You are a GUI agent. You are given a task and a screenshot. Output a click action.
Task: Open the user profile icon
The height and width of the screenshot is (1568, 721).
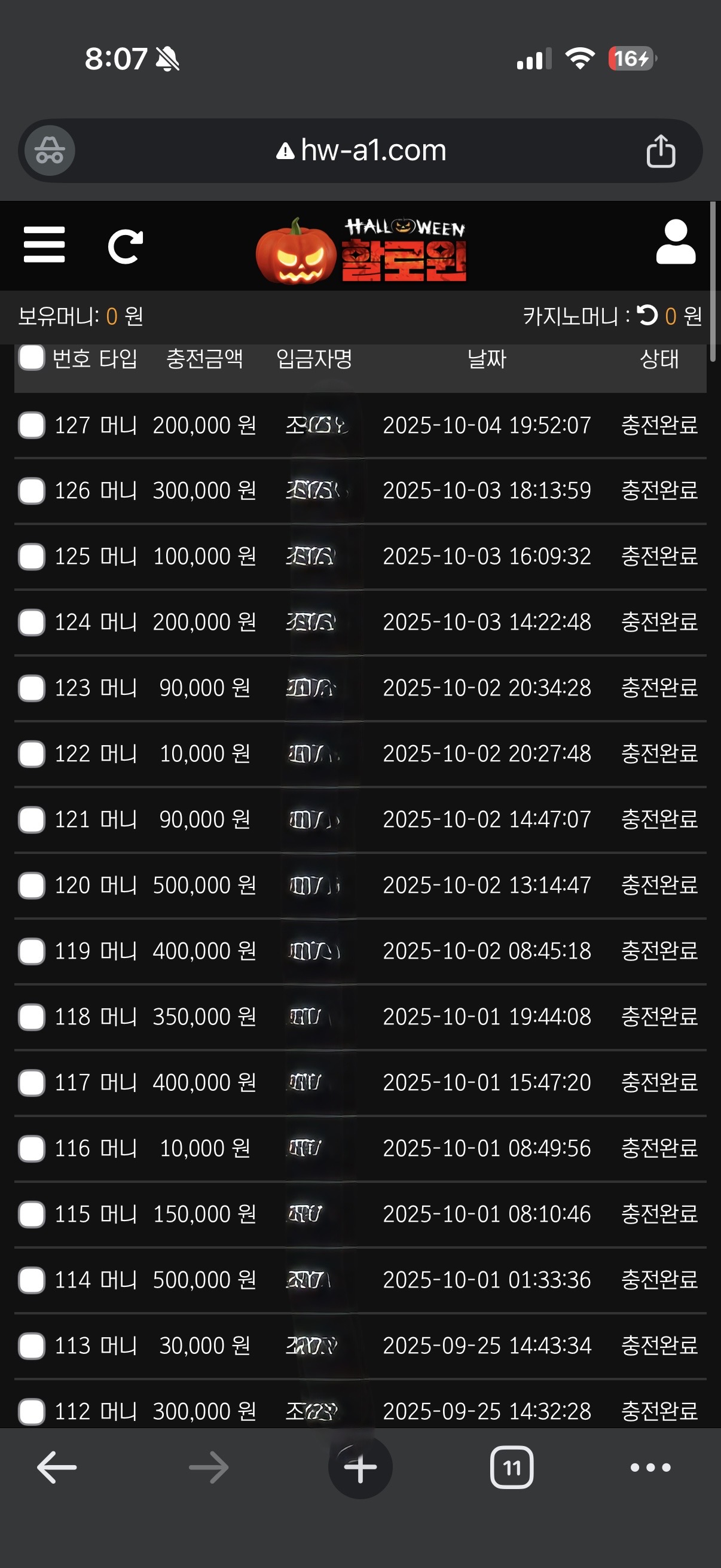tap(676, 243)
